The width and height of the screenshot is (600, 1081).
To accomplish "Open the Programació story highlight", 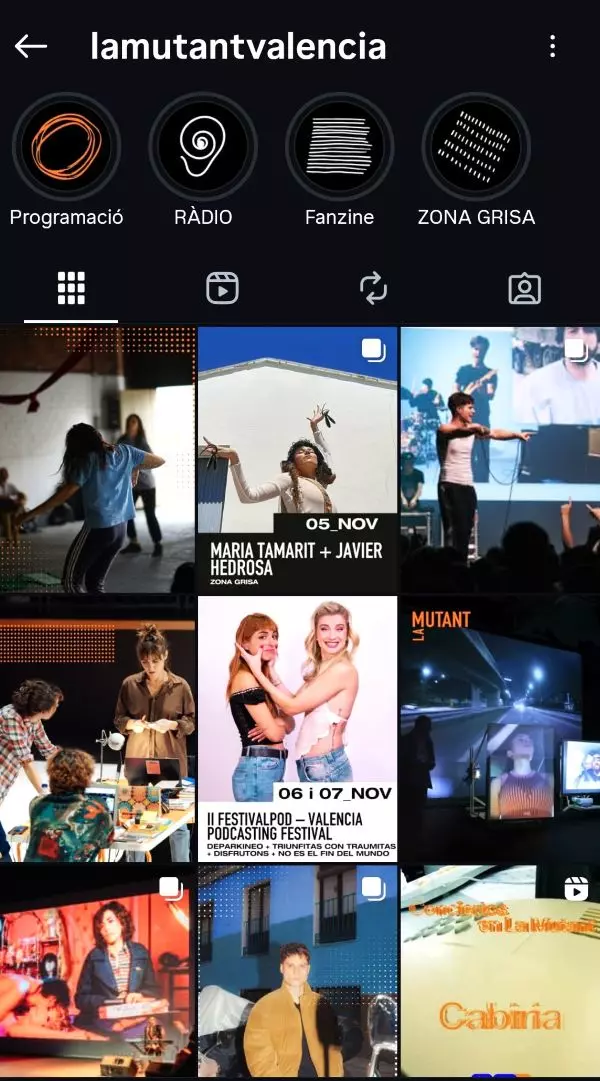I will 66,147.
